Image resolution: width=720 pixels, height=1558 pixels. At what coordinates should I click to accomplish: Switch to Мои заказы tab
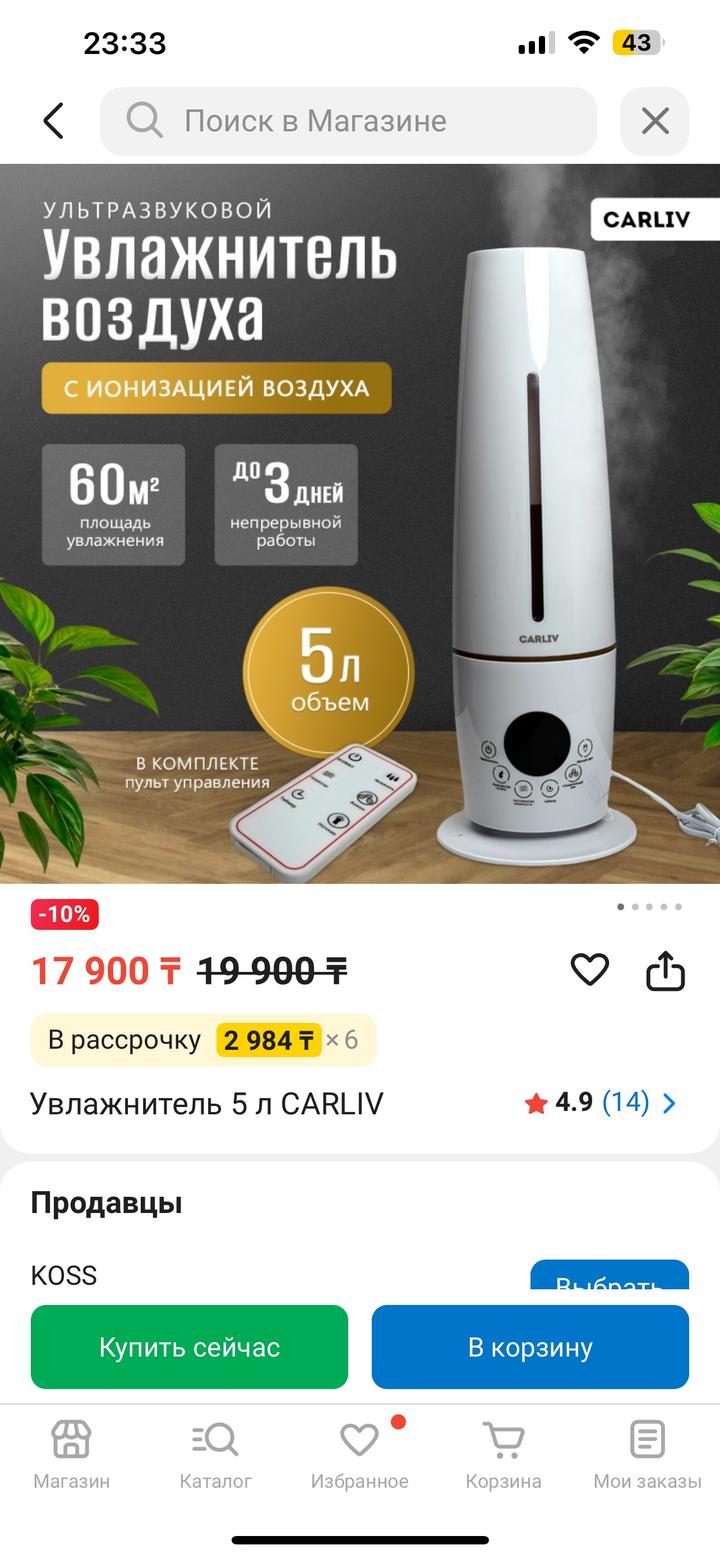tap(647, 1455)
